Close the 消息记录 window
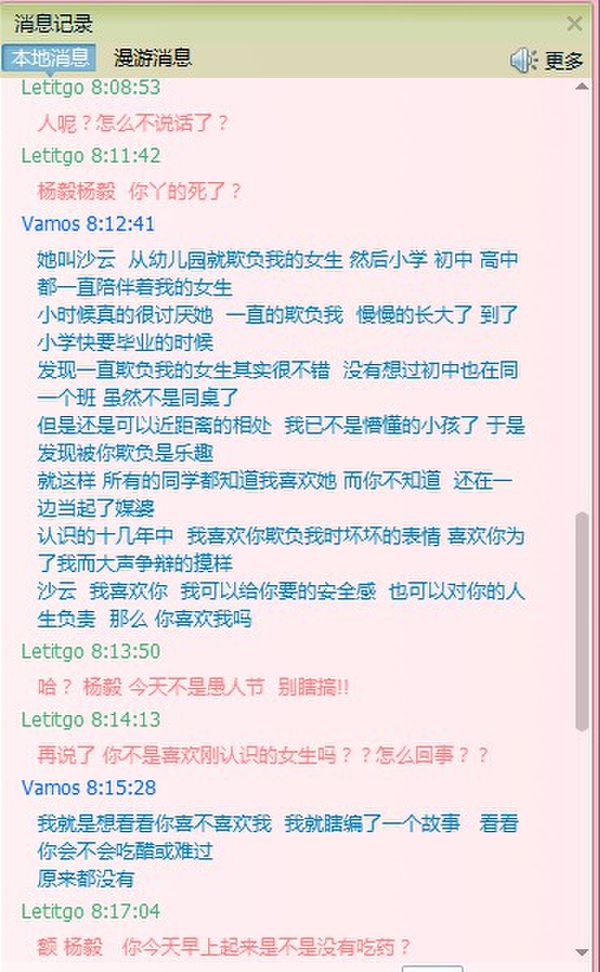600x972 pixels. tap(575, 24)
